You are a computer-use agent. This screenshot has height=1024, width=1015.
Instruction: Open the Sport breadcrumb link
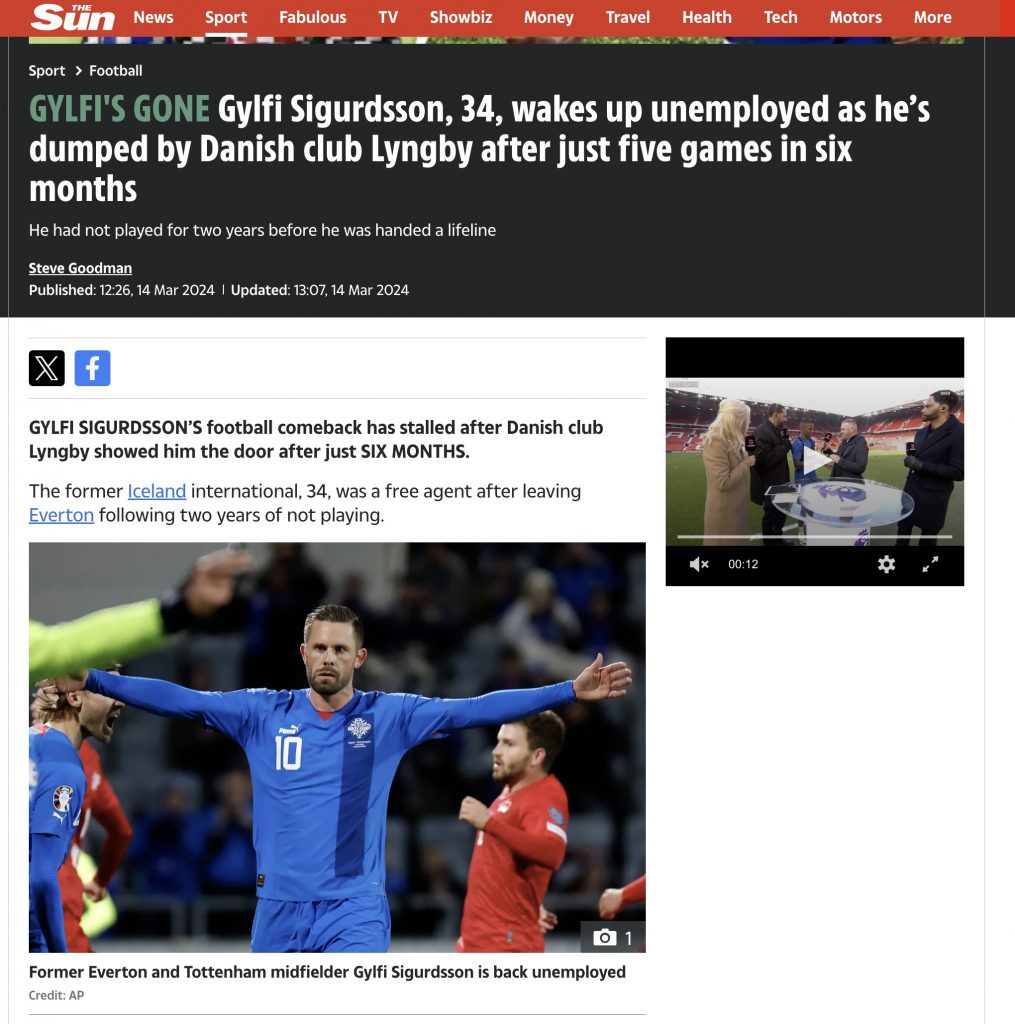[x=47, y=71]
